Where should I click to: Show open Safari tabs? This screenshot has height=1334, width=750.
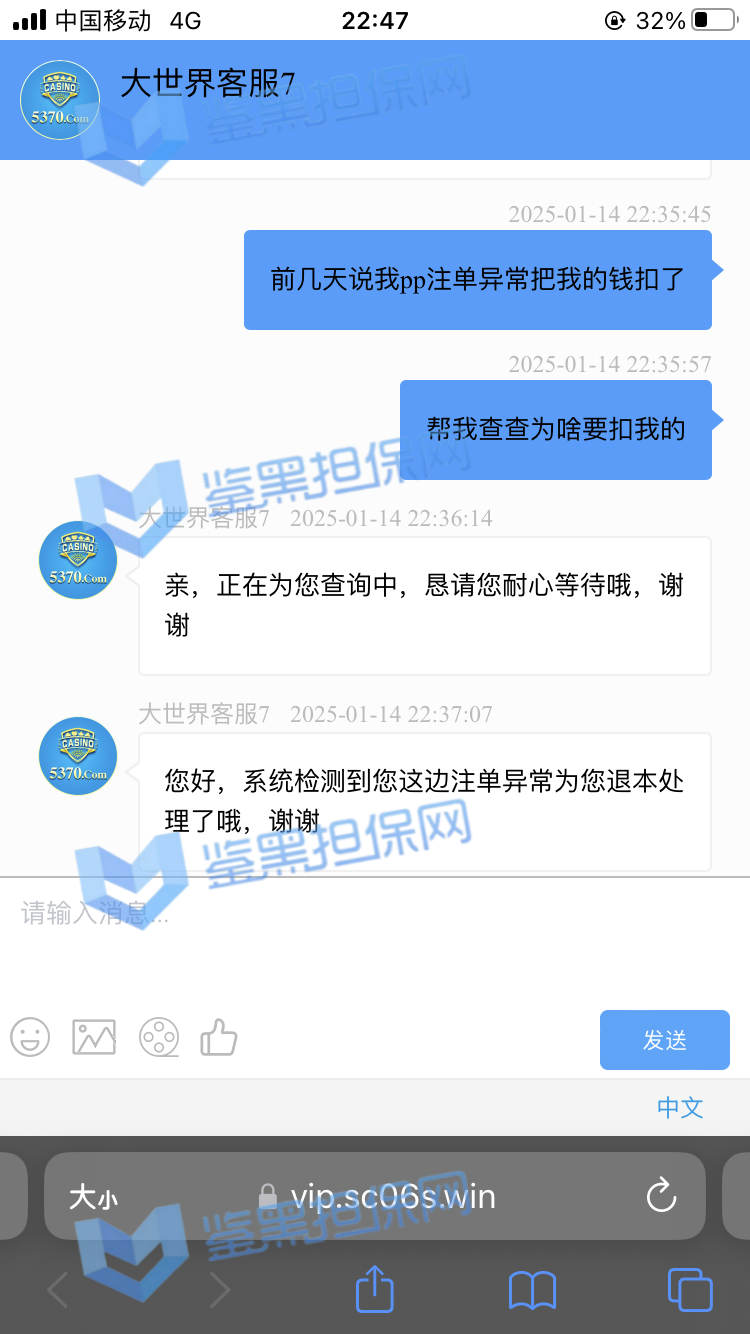pos(689,1290)
